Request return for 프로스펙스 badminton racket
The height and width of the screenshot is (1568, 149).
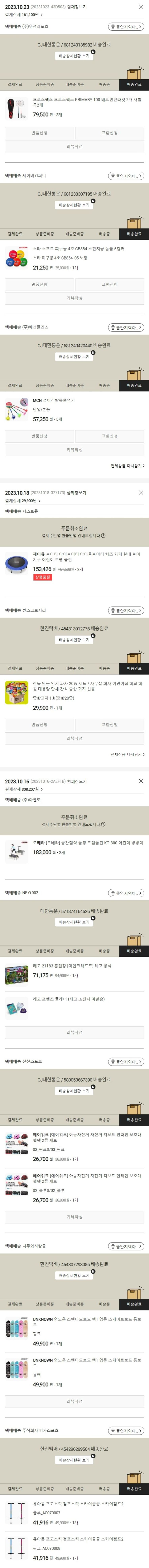[x=39, y=133]
